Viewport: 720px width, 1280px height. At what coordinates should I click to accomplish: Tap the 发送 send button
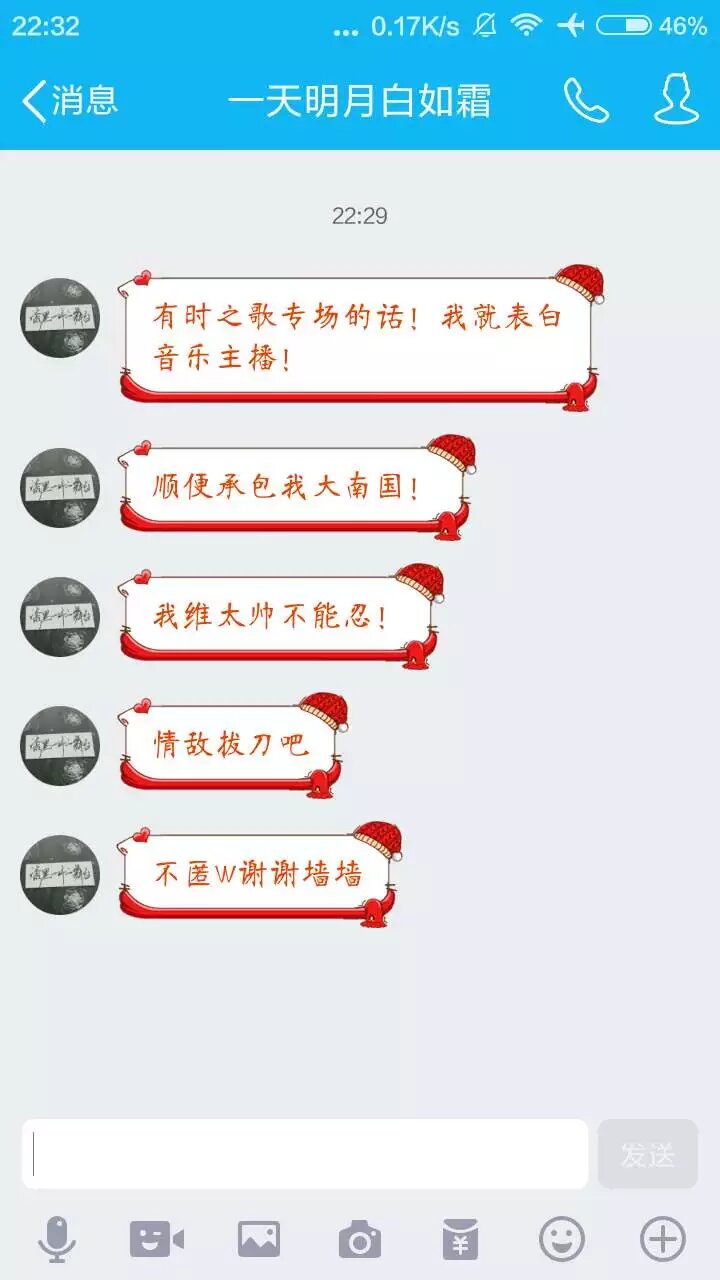coord(647,1154)
